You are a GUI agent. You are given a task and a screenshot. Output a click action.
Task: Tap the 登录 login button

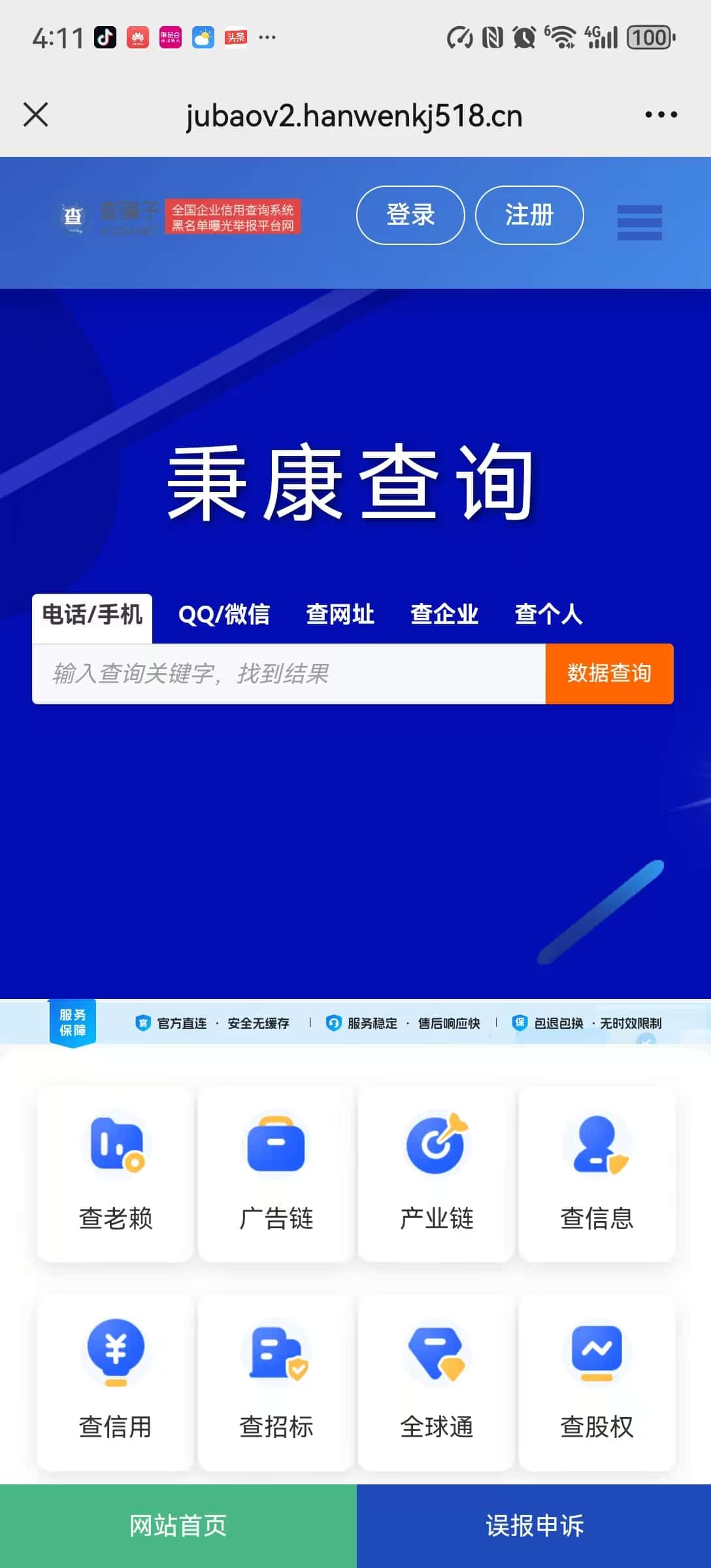410,215
